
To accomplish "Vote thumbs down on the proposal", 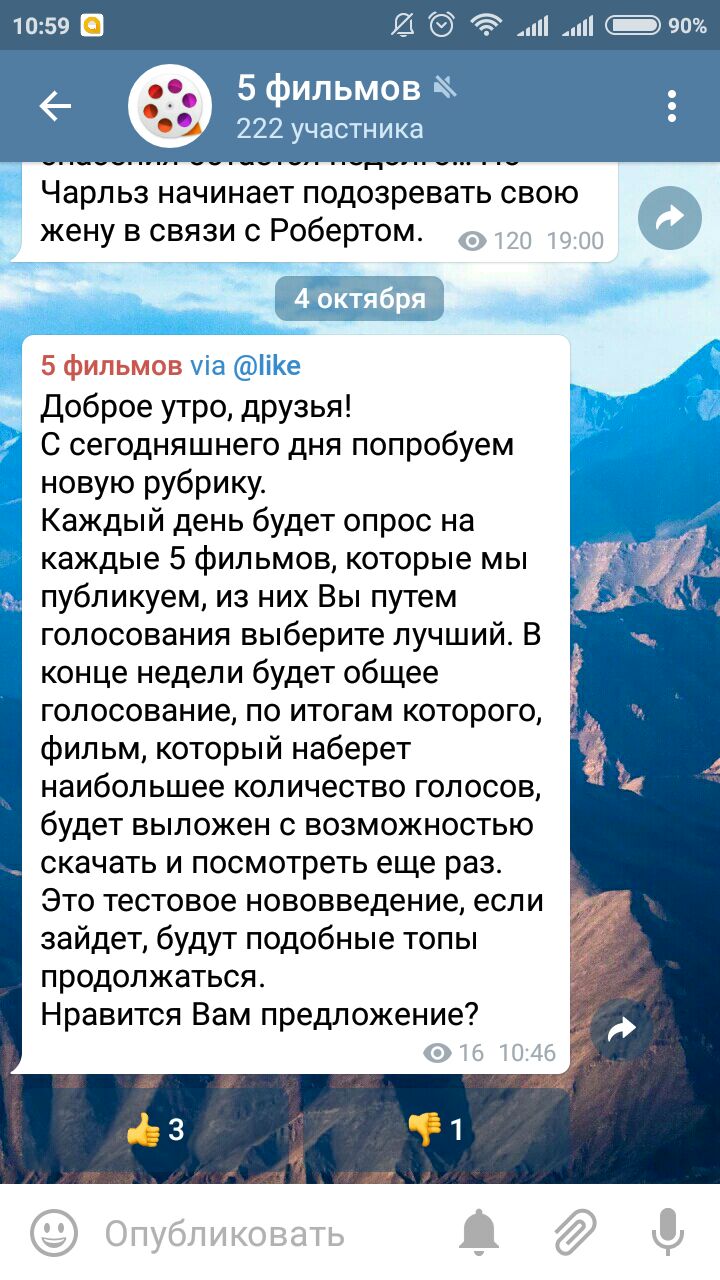I will coord(436,1130).
